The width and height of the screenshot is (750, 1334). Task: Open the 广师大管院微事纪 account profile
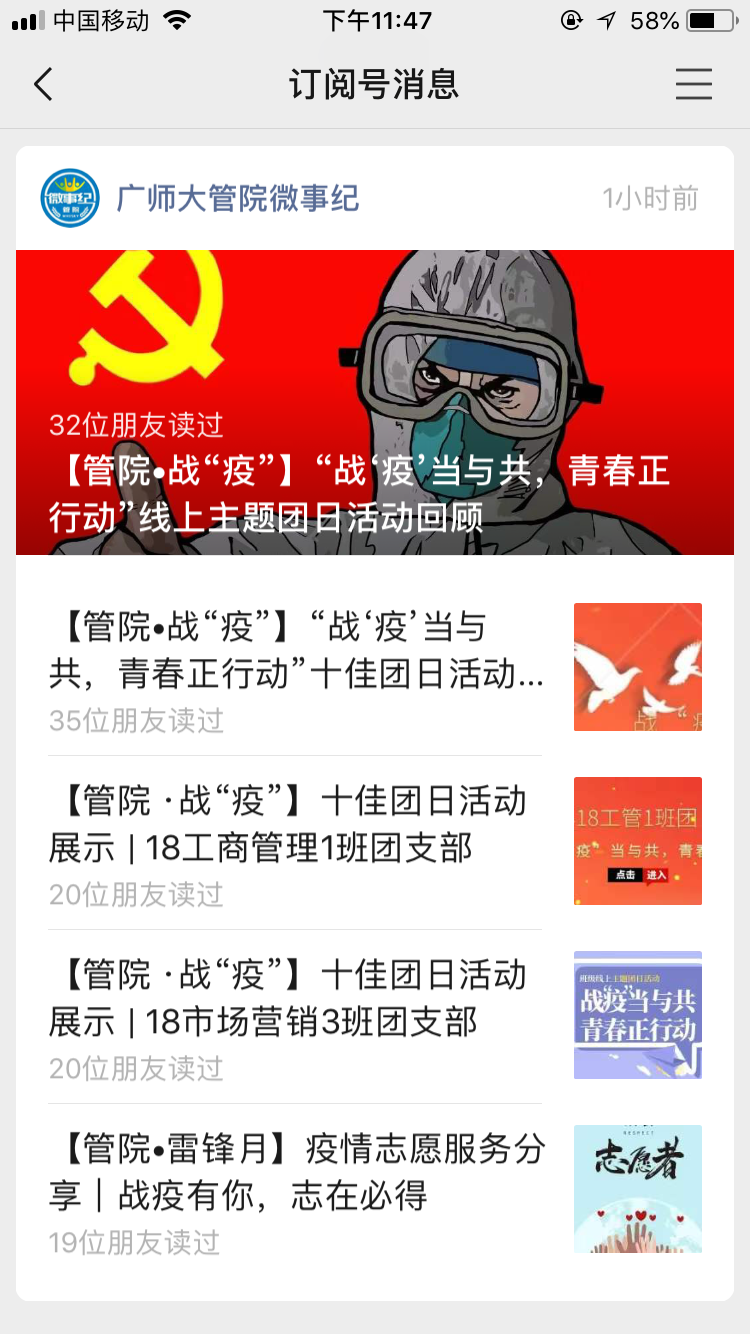[237, 198]
